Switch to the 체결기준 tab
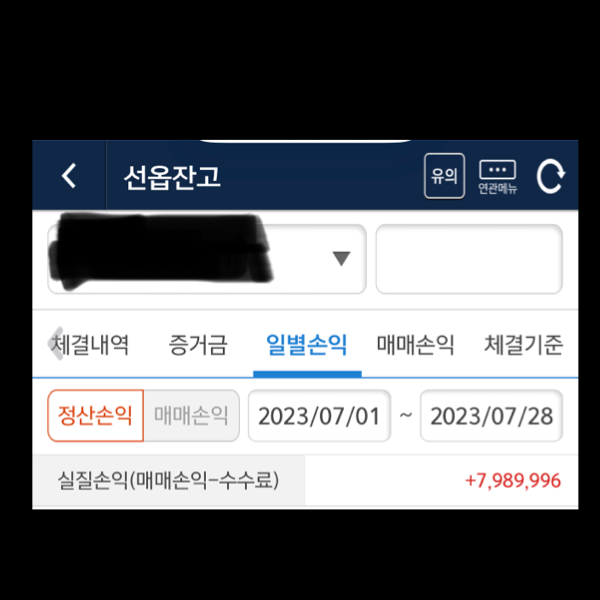600x600 pixels. click(522, 346)
